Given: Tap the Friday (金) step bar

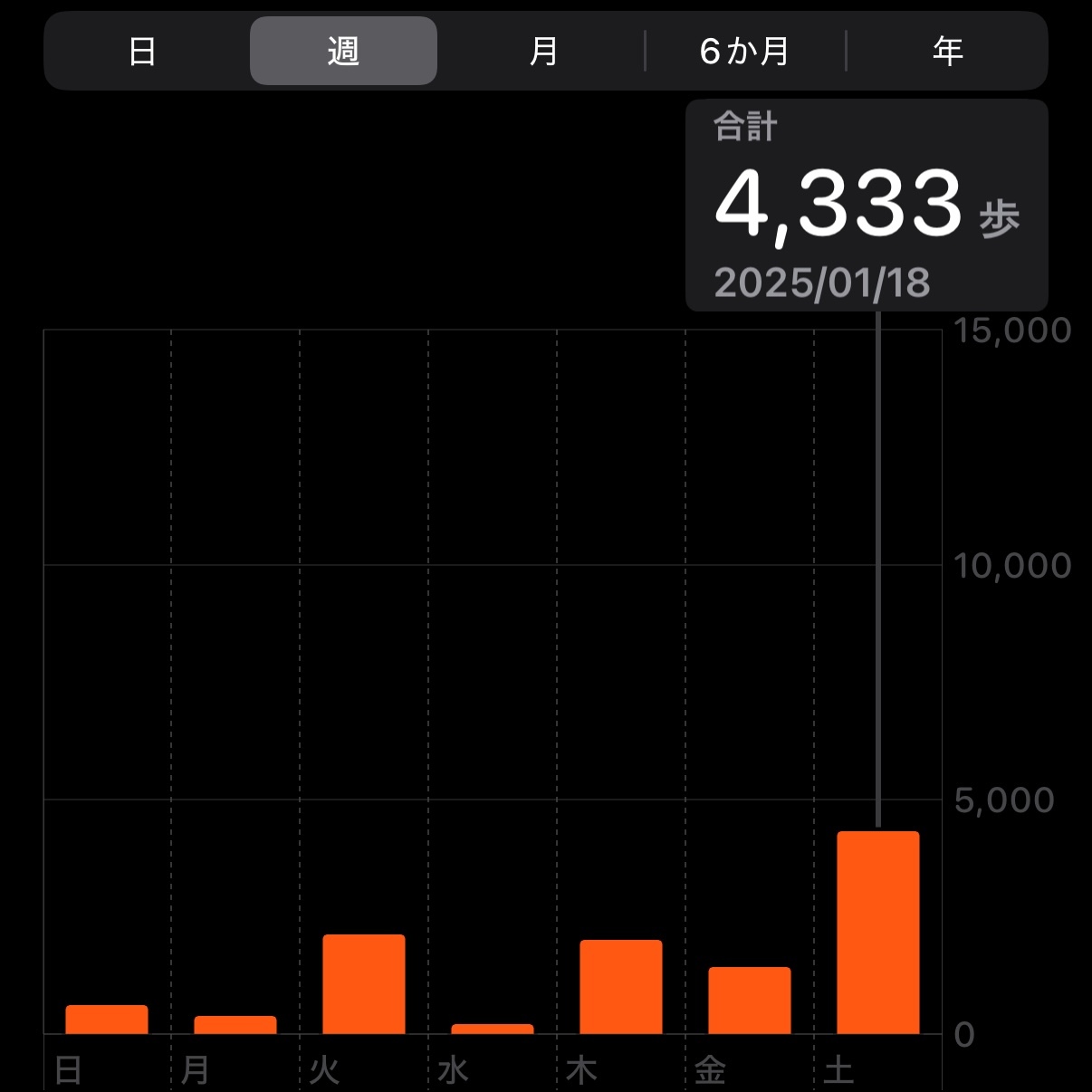Looking at the screenshot, I should 750,1001.
